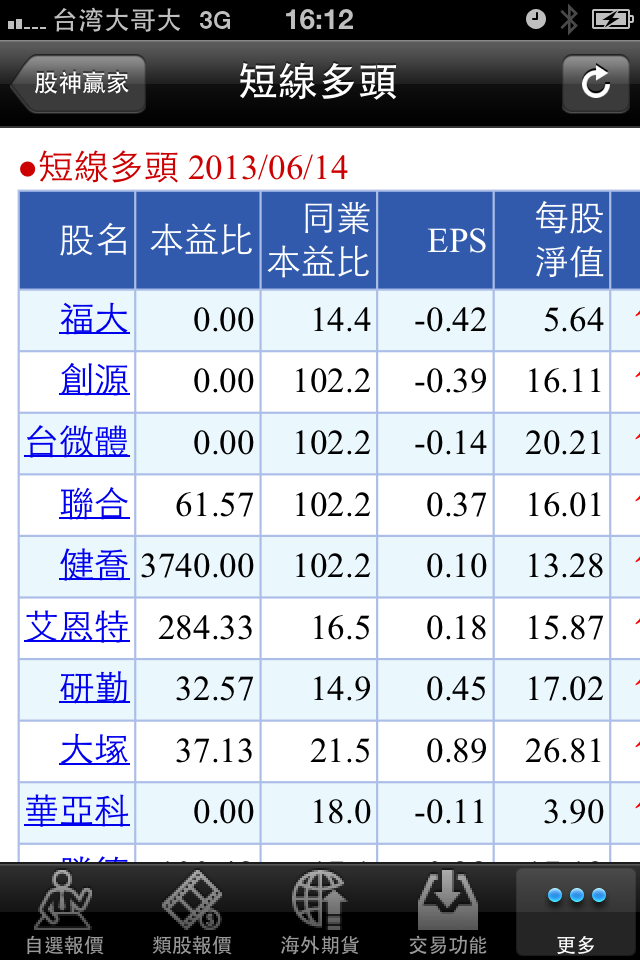
Task: Open the 研勤 stock link
Action: 94,689
